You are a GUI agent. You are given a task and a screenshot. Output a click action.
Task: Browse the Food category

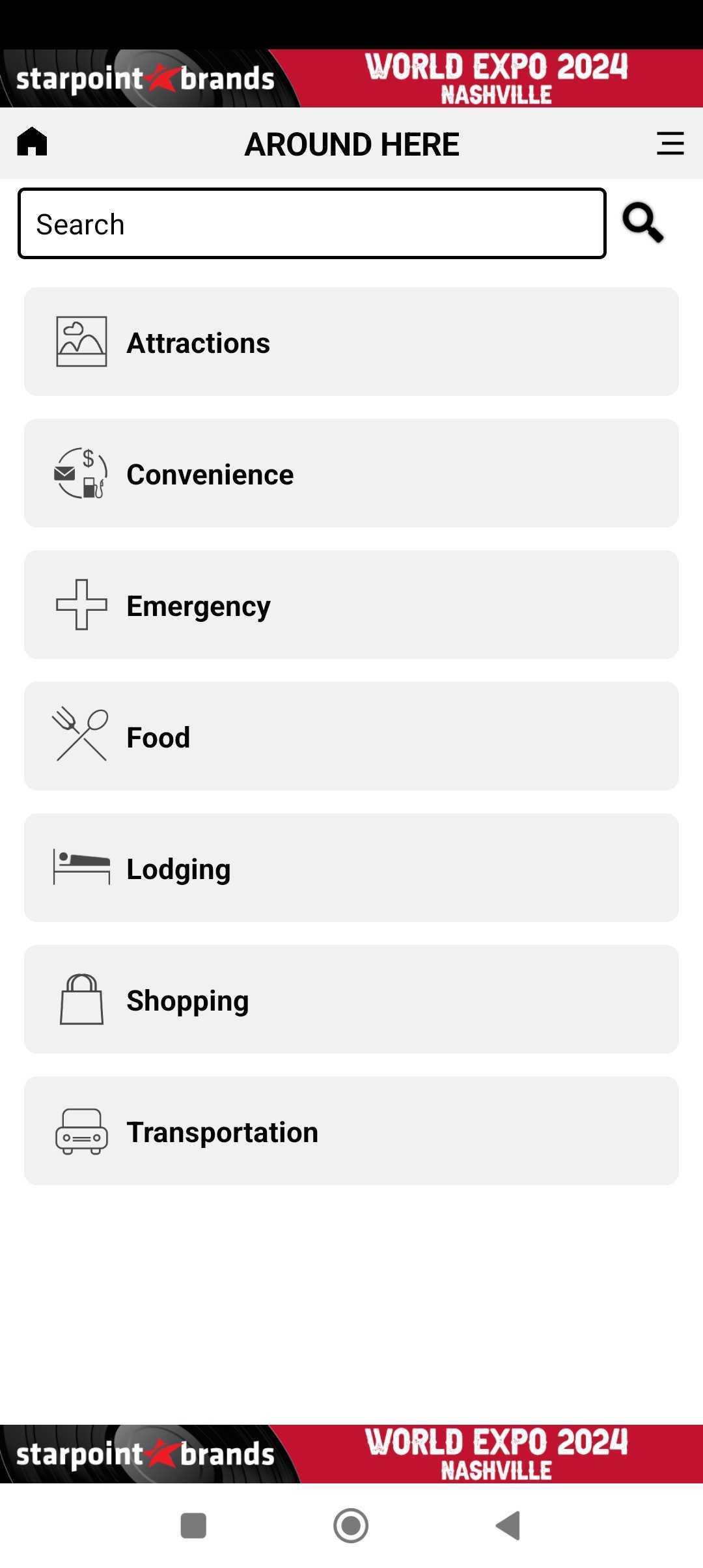(x=351, y=736)
